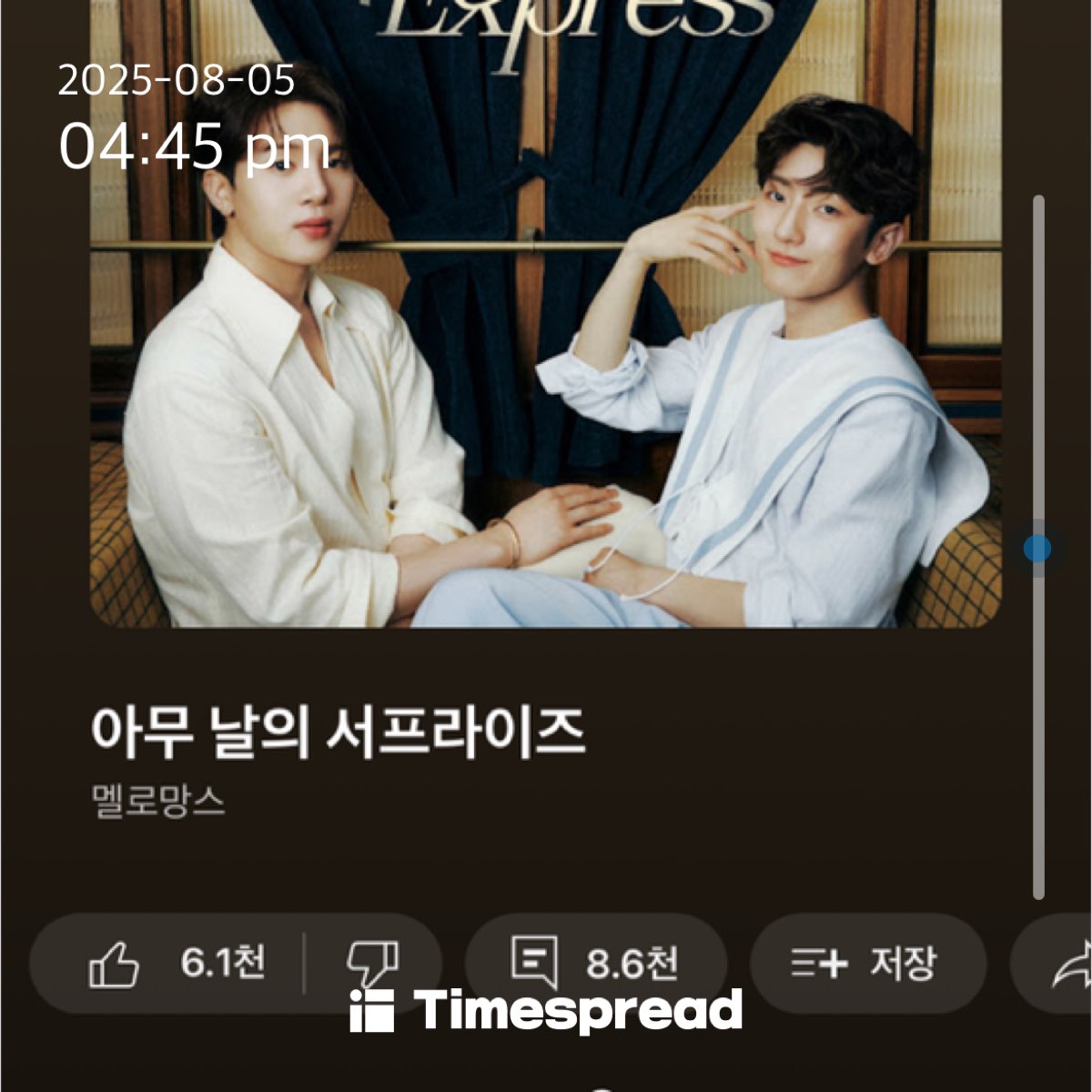1092x1092 pixels.
Task: Dislike this song with thumbs-down
Action: pos(373,965)
